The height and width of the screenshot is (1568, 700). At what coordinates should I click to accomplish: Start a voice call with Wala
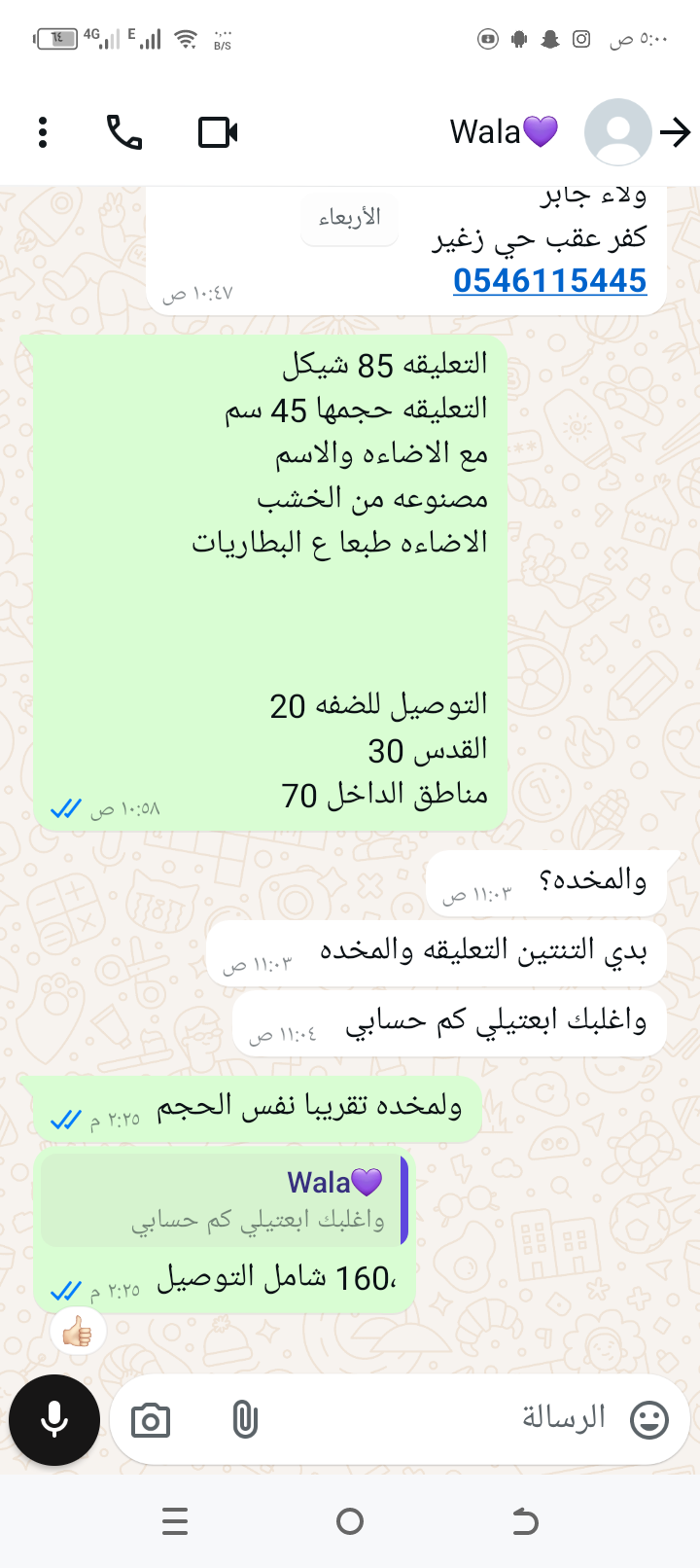click(124, 132)
